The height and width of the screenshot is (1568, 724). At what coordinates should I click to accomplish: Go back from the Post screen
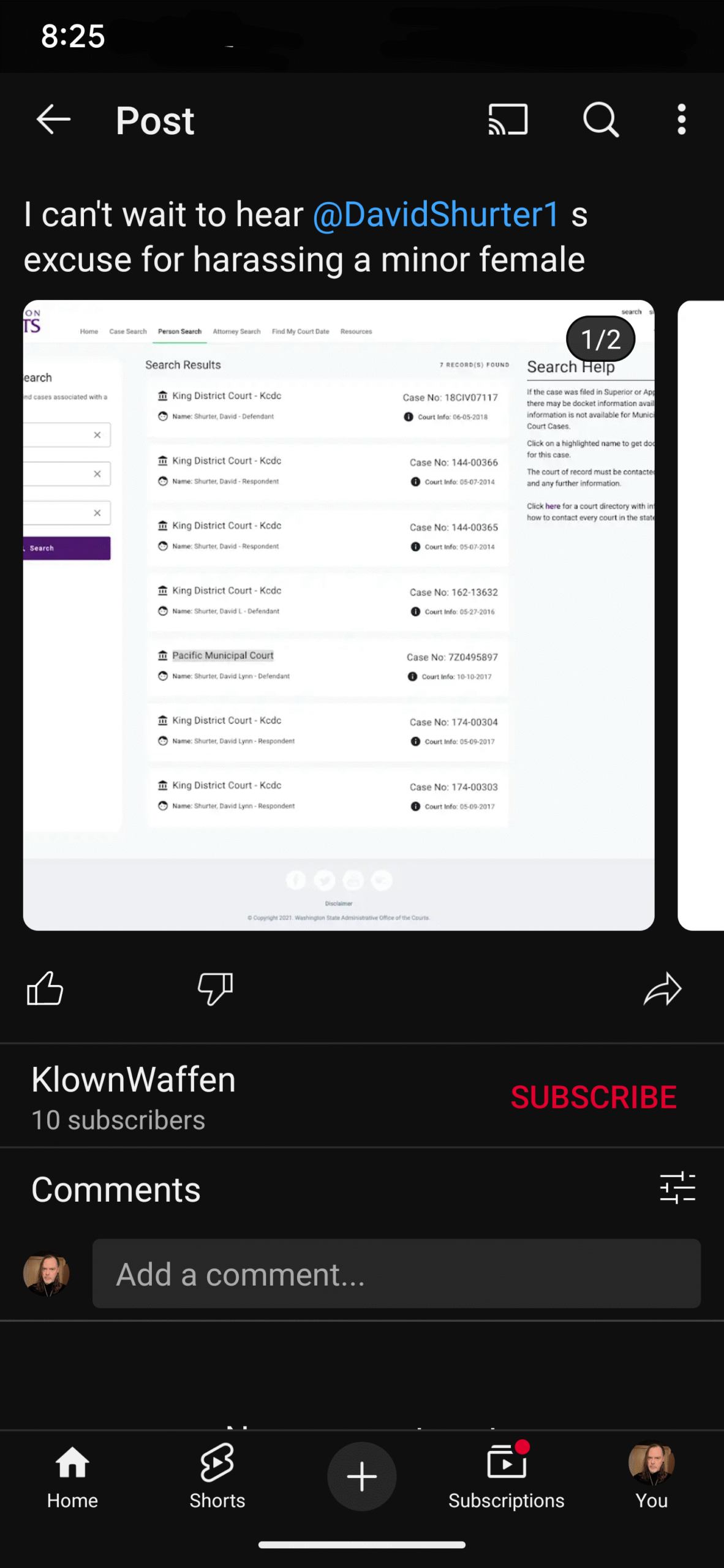point(54,119)
